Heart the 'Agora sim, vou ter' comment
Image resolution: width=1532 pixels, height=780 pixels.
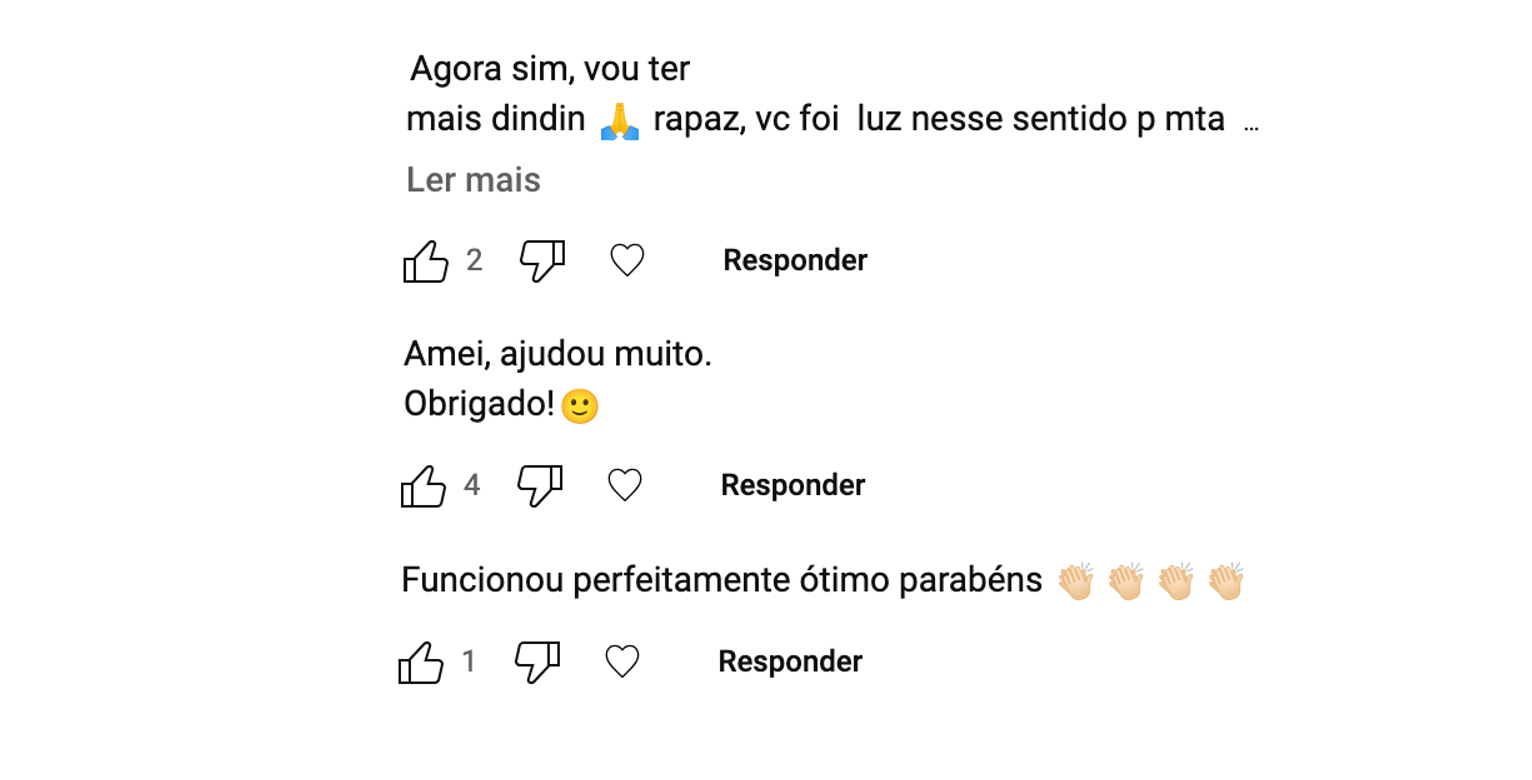(627, 261)
